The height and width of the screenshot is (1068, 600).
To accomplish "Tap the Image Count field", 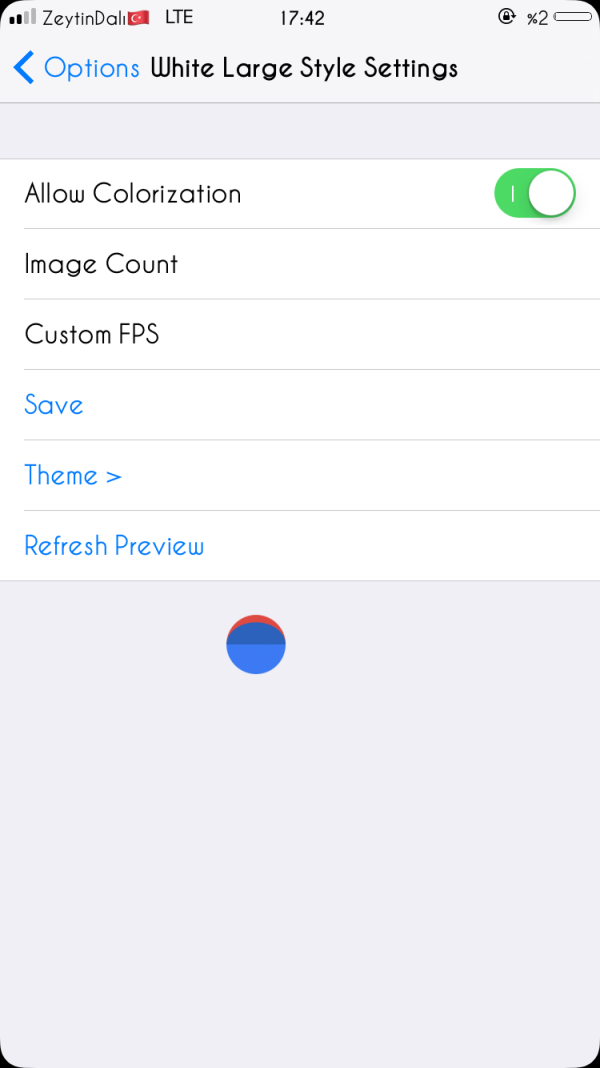I will [300, 264].
